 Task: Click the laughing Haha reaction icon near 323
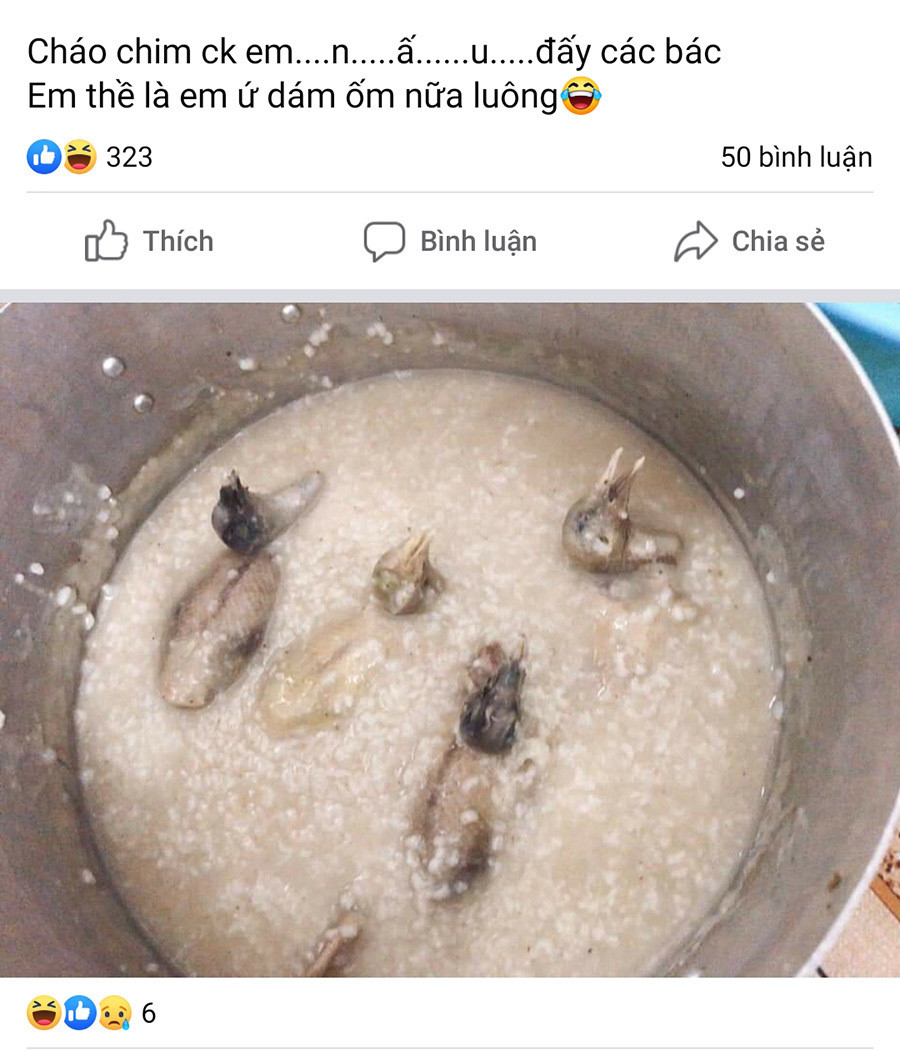pos(80,156)
